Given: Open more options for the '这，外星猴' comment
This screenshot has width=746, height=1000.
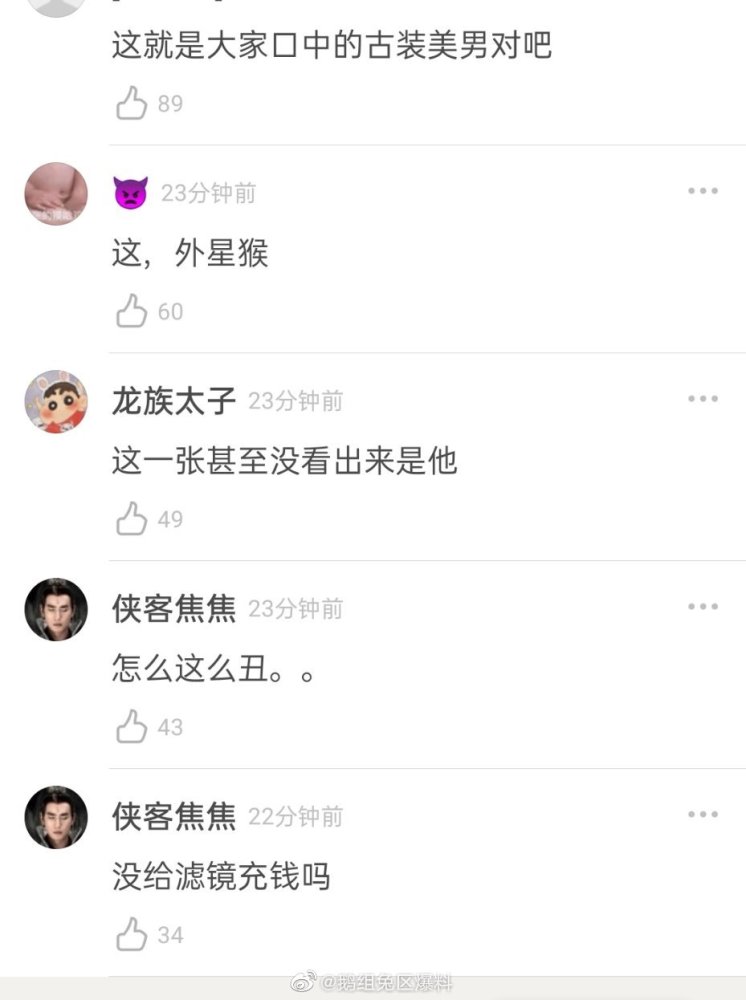Looking at the screenshot, I should (702, 192).
